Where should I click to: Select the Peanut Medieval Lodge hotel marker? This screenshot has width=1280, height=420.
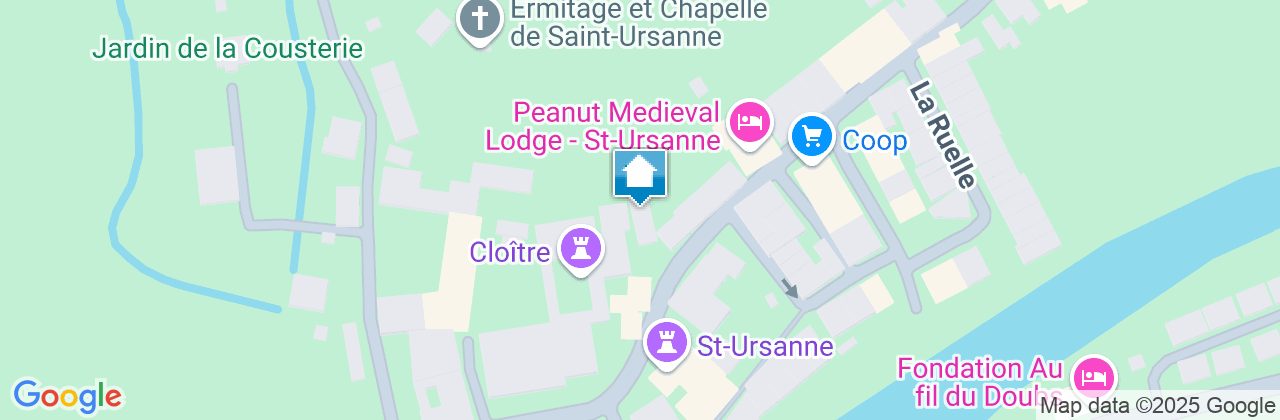tap(750, 123)
